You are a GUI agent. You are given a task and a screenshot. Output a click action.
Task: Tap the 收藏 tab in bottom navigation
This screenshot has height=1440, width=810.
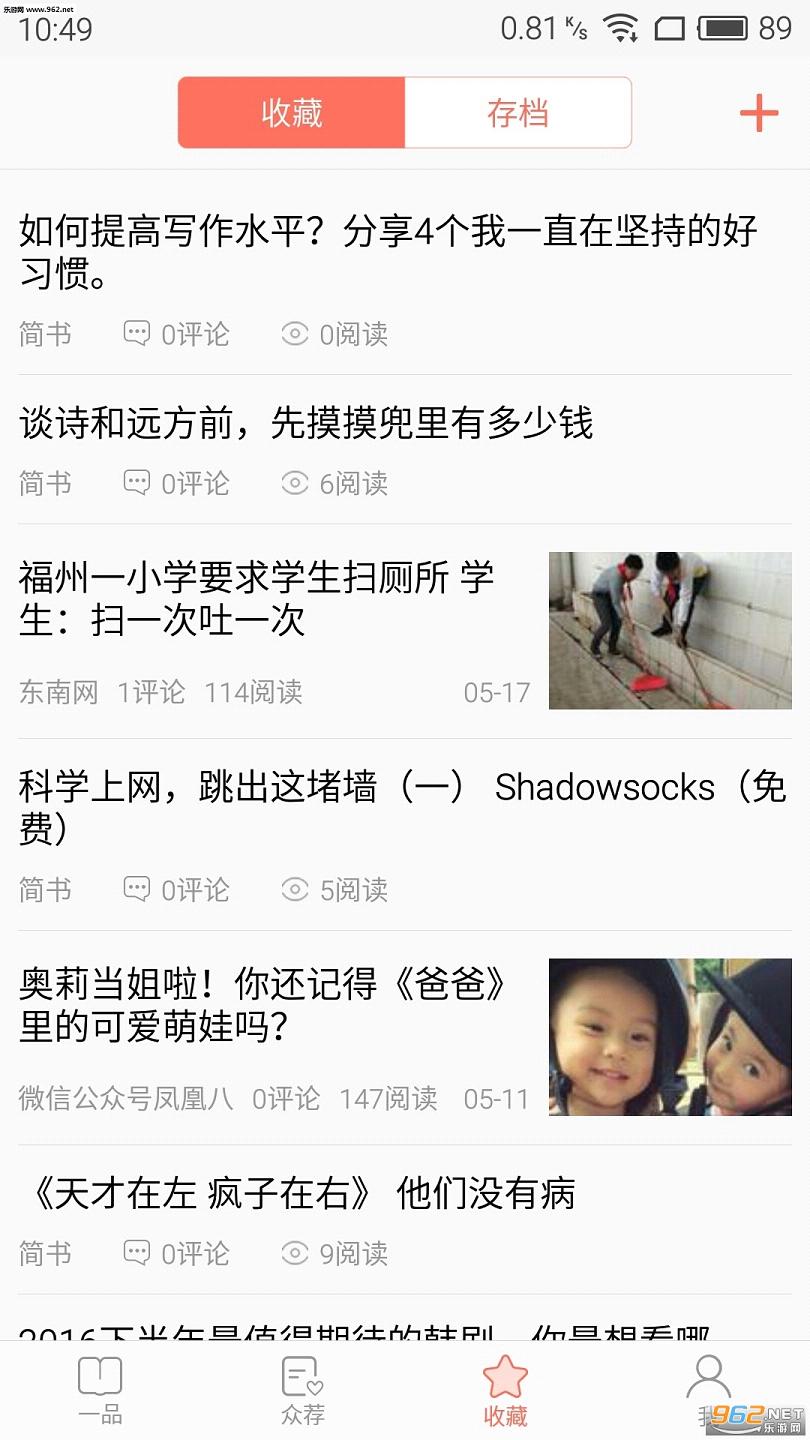(505, 1389)
